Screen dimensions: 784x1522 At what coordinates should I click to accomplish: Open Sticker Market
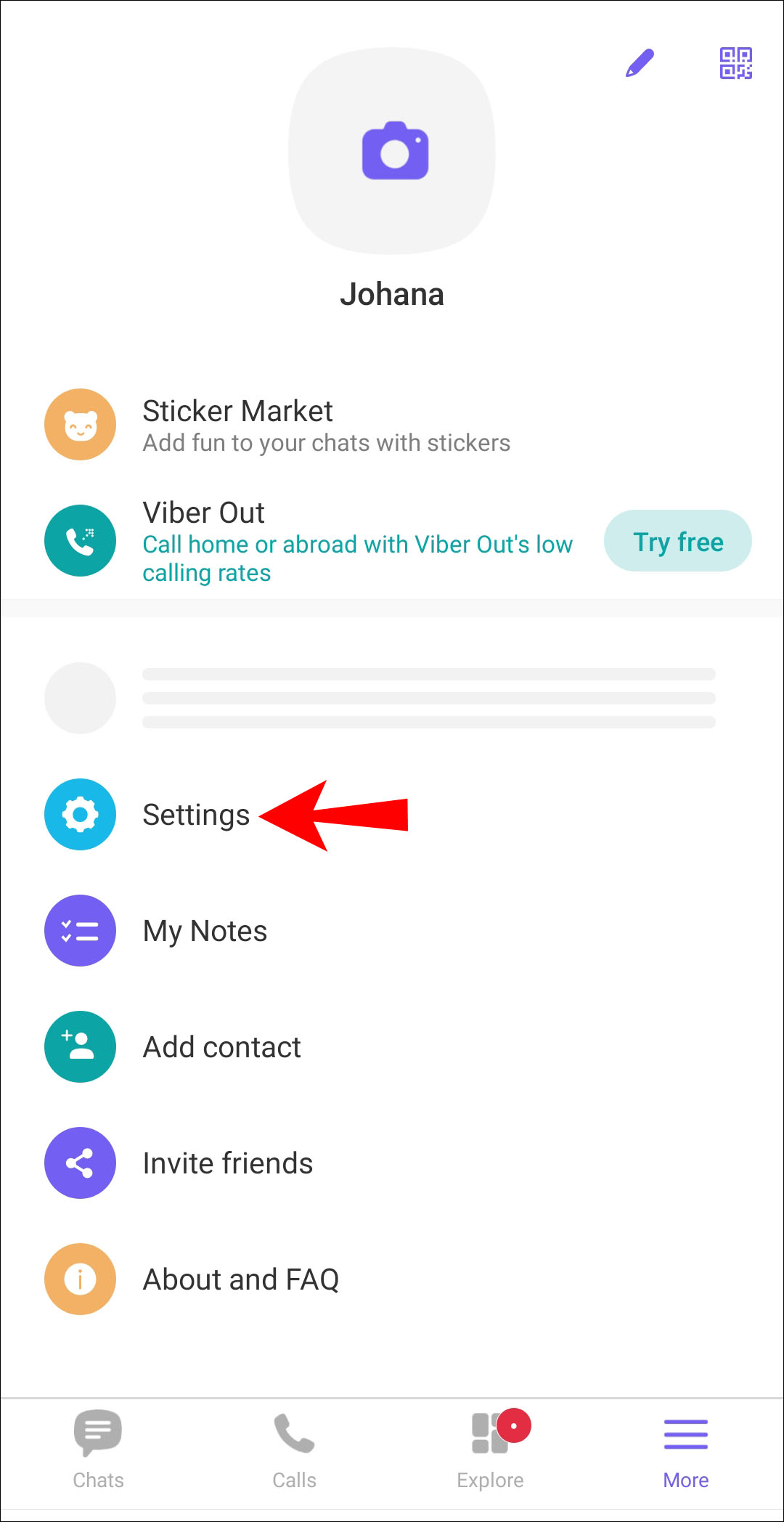(392, 425)
